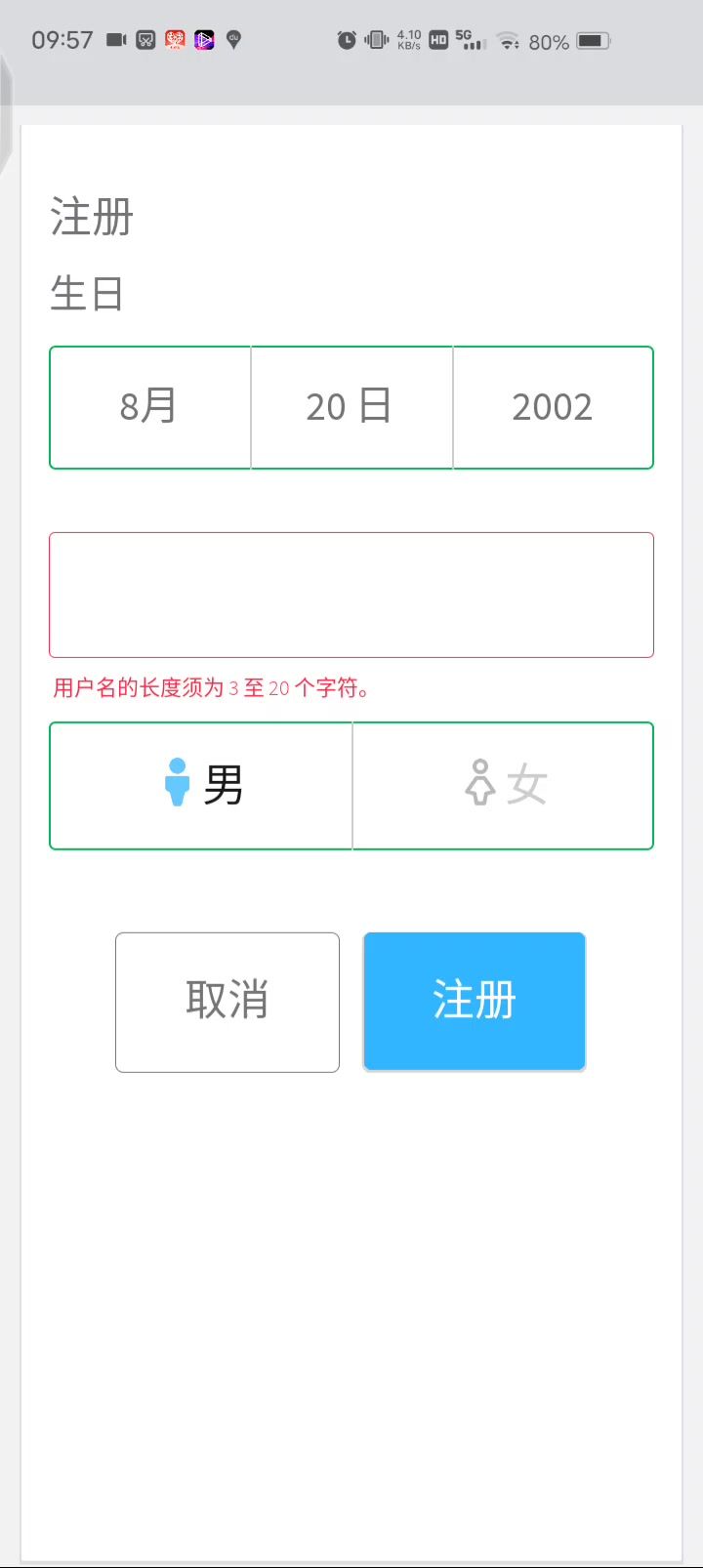Change the birthday day set to 20日
Screen dimensions: 703x1568
click(x=351, y=407)
